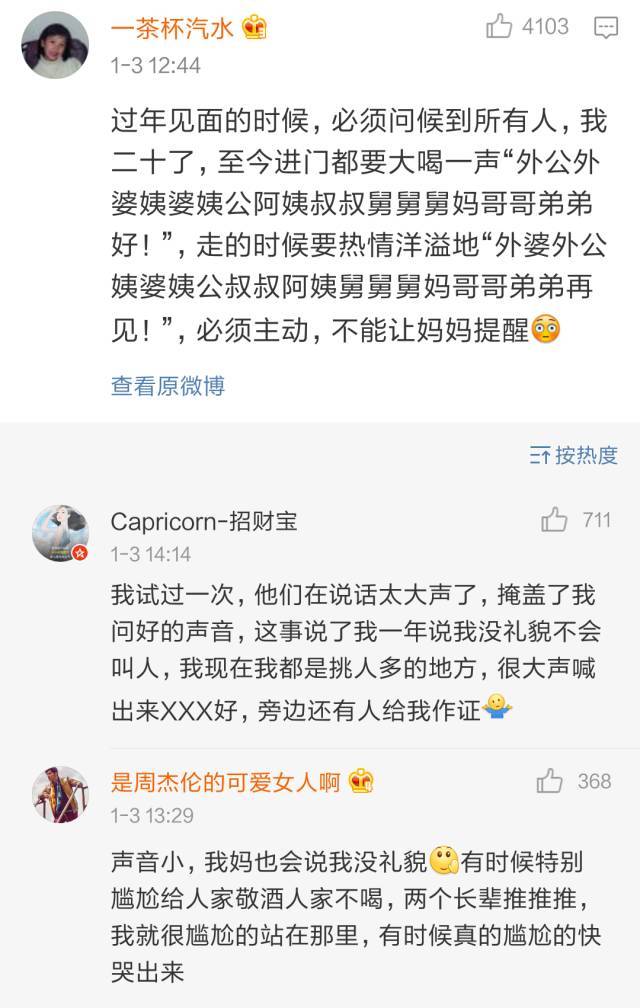Open avatar of 是周杰伦的可爱女人啊

(61, 796)
